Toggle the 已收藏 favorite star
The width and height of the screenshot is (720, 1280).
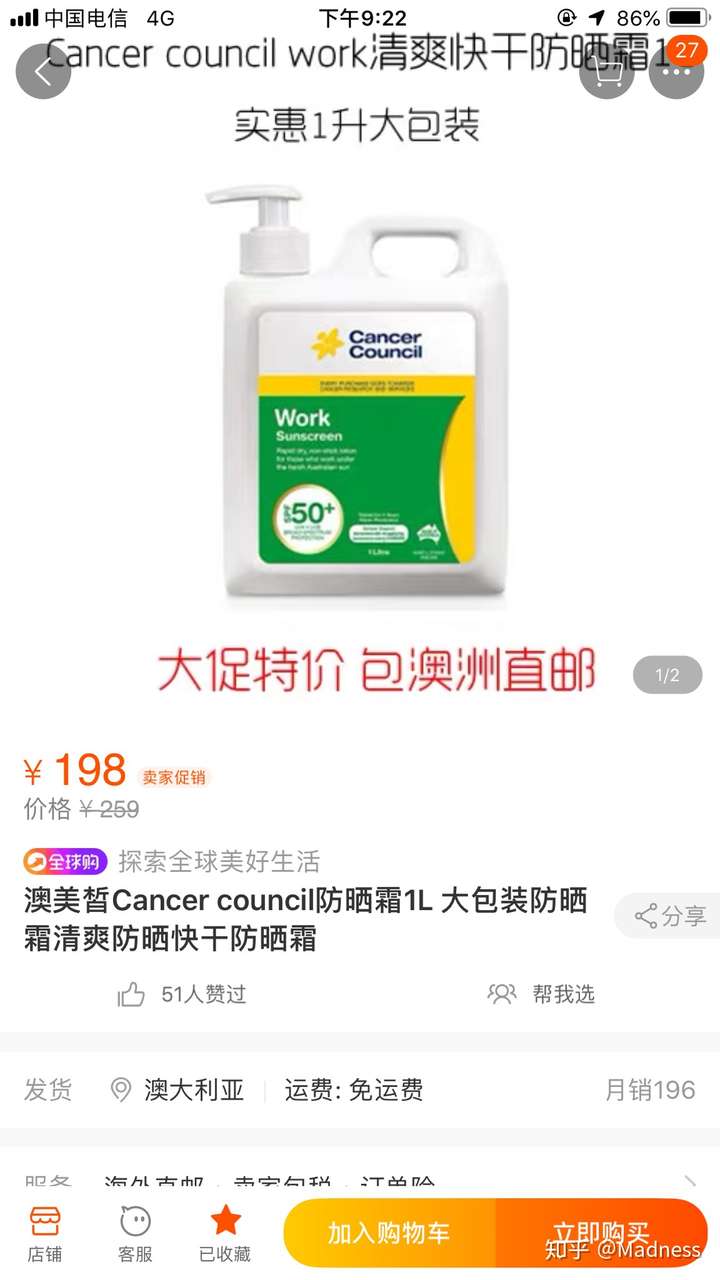tap(225, 1233)
